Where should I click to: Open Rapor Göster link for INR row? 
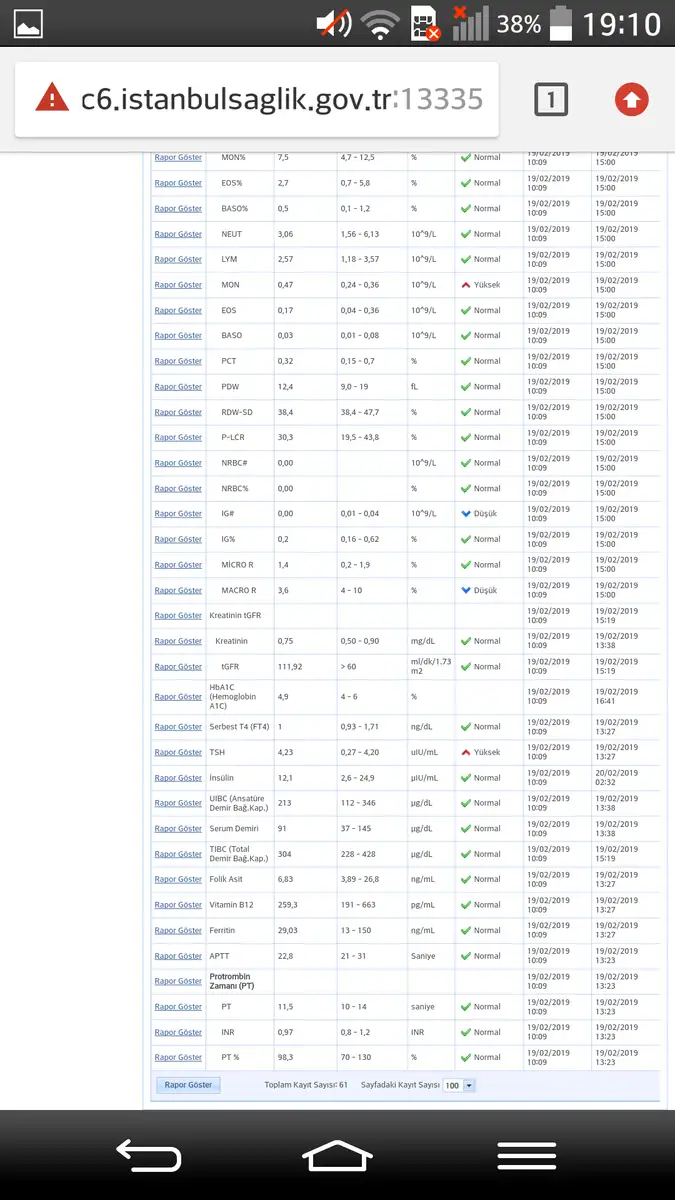pos(178,1032)
